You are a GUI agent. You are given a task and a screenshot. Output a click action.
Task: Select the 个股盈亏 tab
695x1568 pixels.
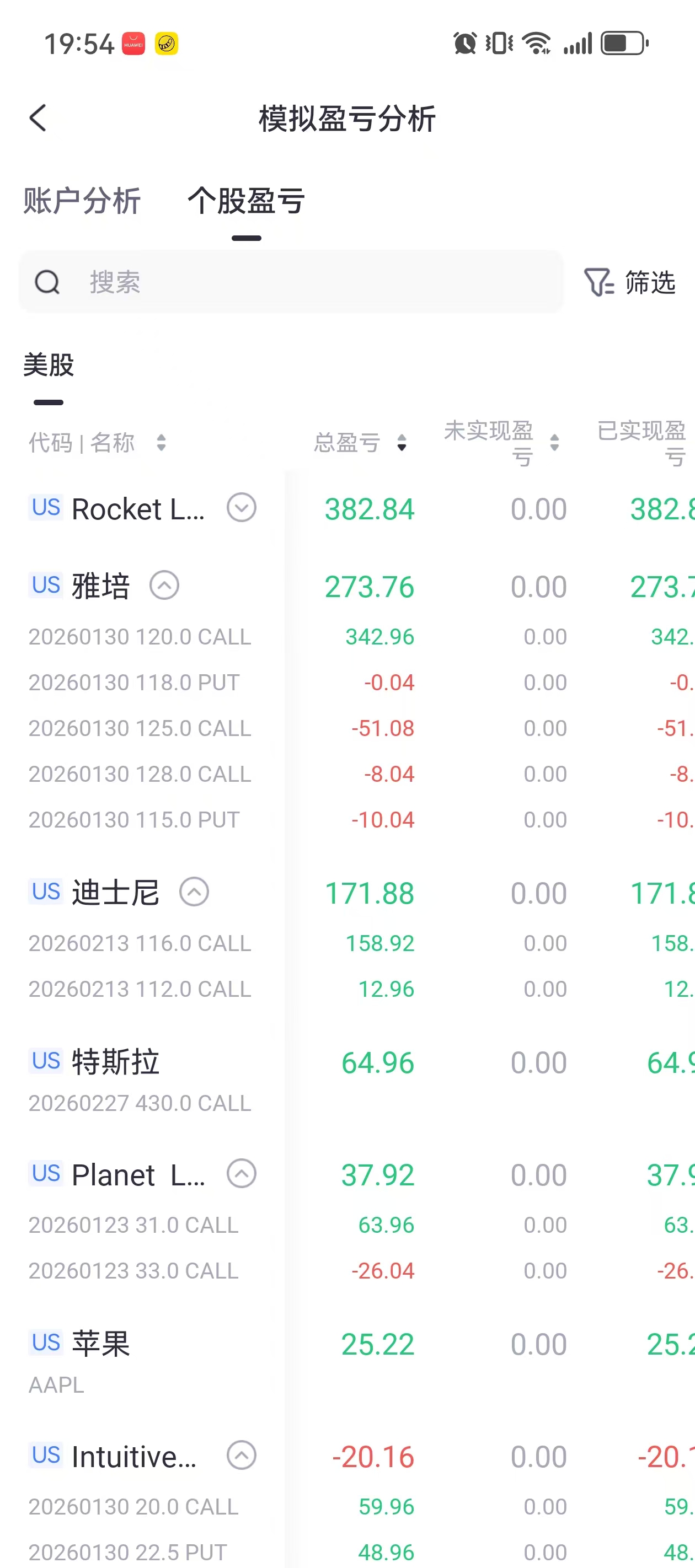pyautogui.click(x=246, y=201)
